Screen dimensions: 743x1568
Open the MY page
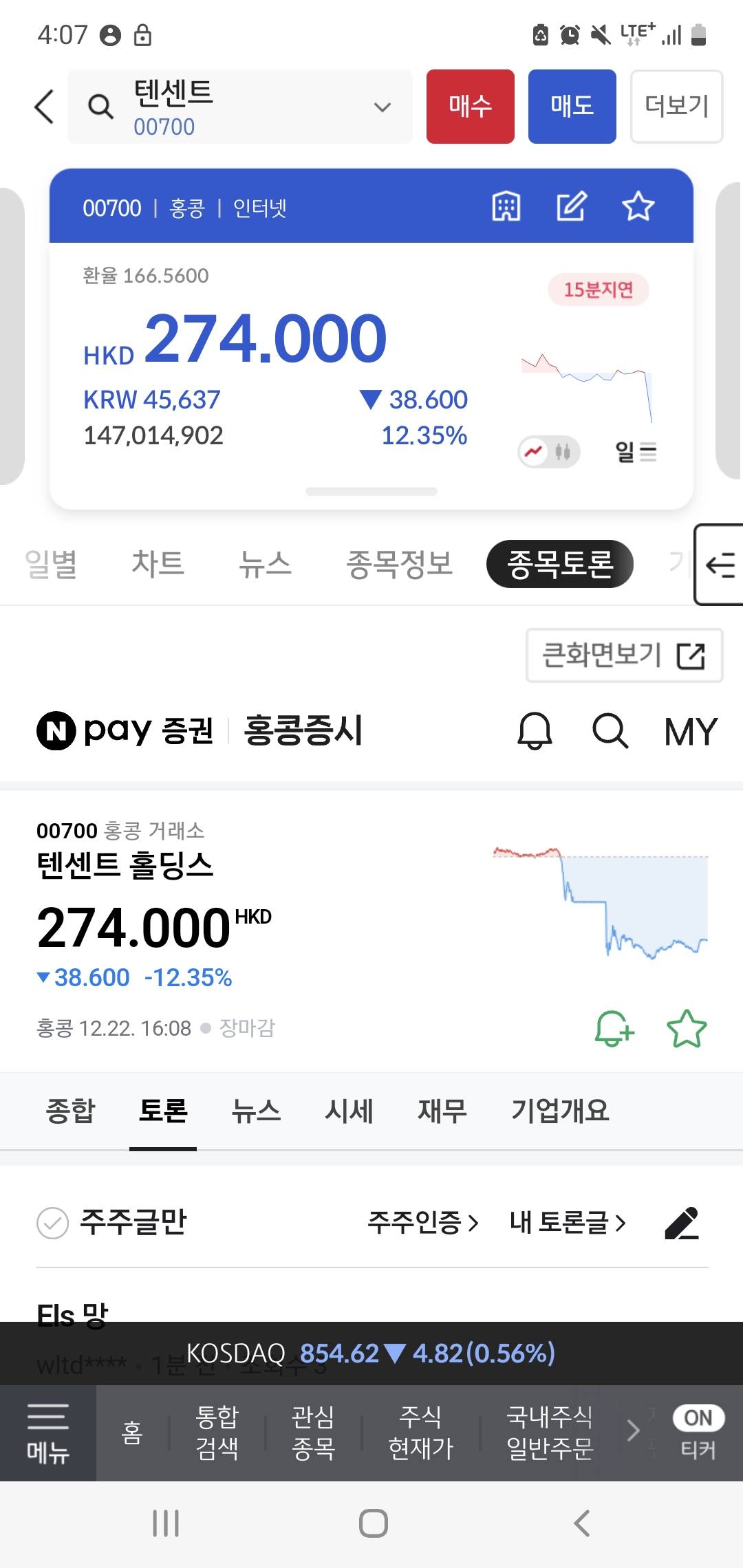[x=690, y=731]
